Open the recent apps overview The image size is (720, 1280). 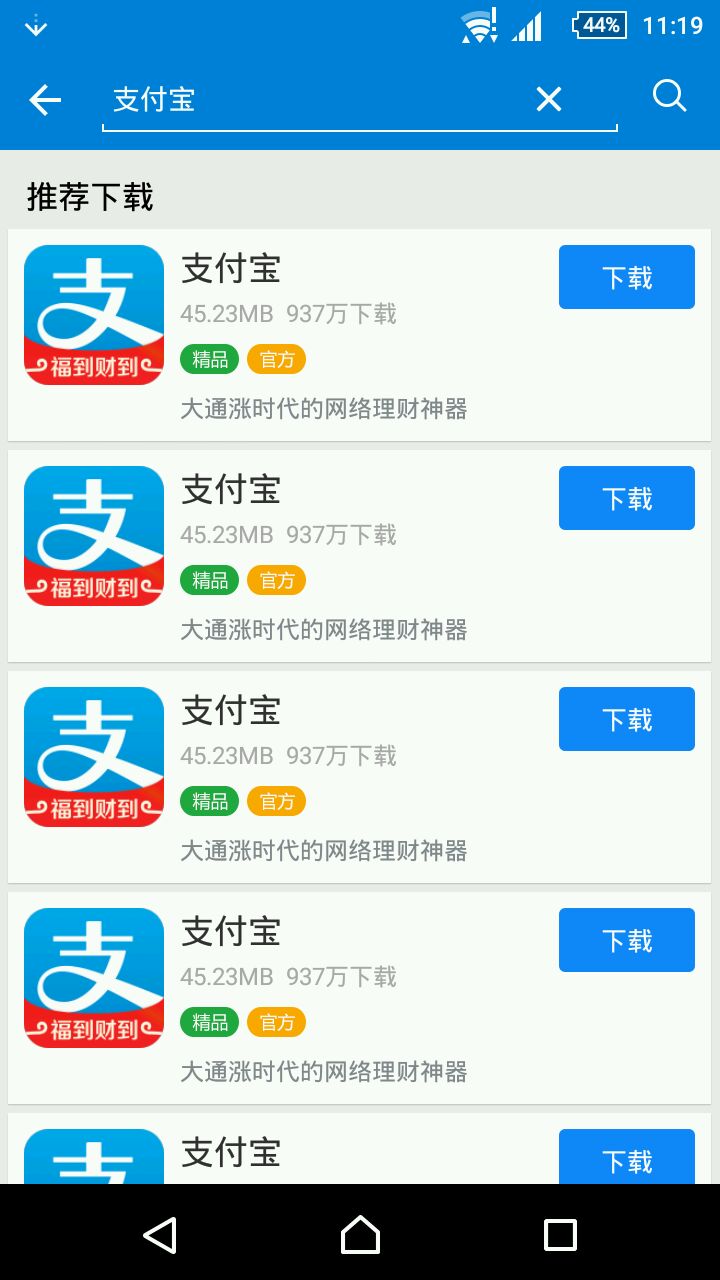tap(560, 1234)
